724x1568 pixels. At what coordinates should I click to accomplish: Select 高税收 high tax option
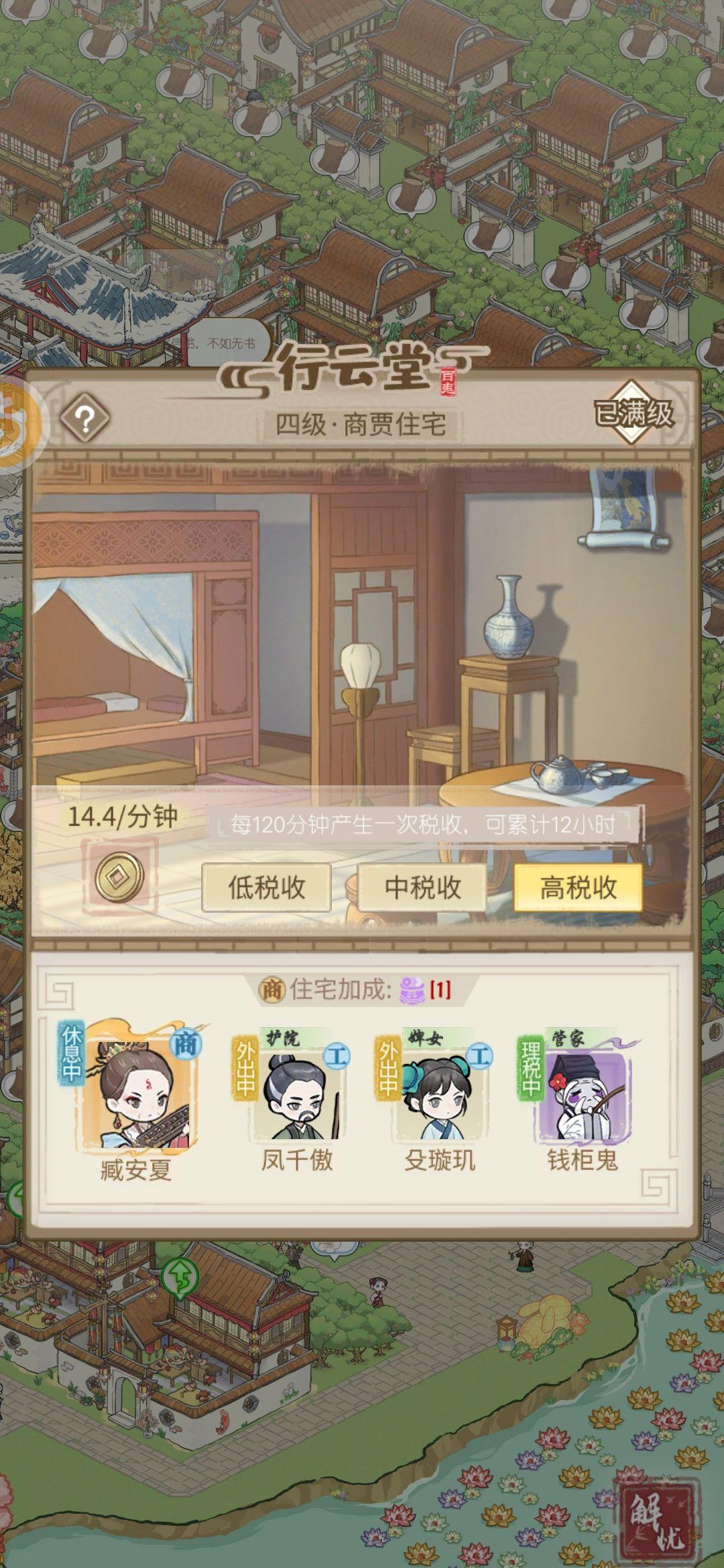578,887
